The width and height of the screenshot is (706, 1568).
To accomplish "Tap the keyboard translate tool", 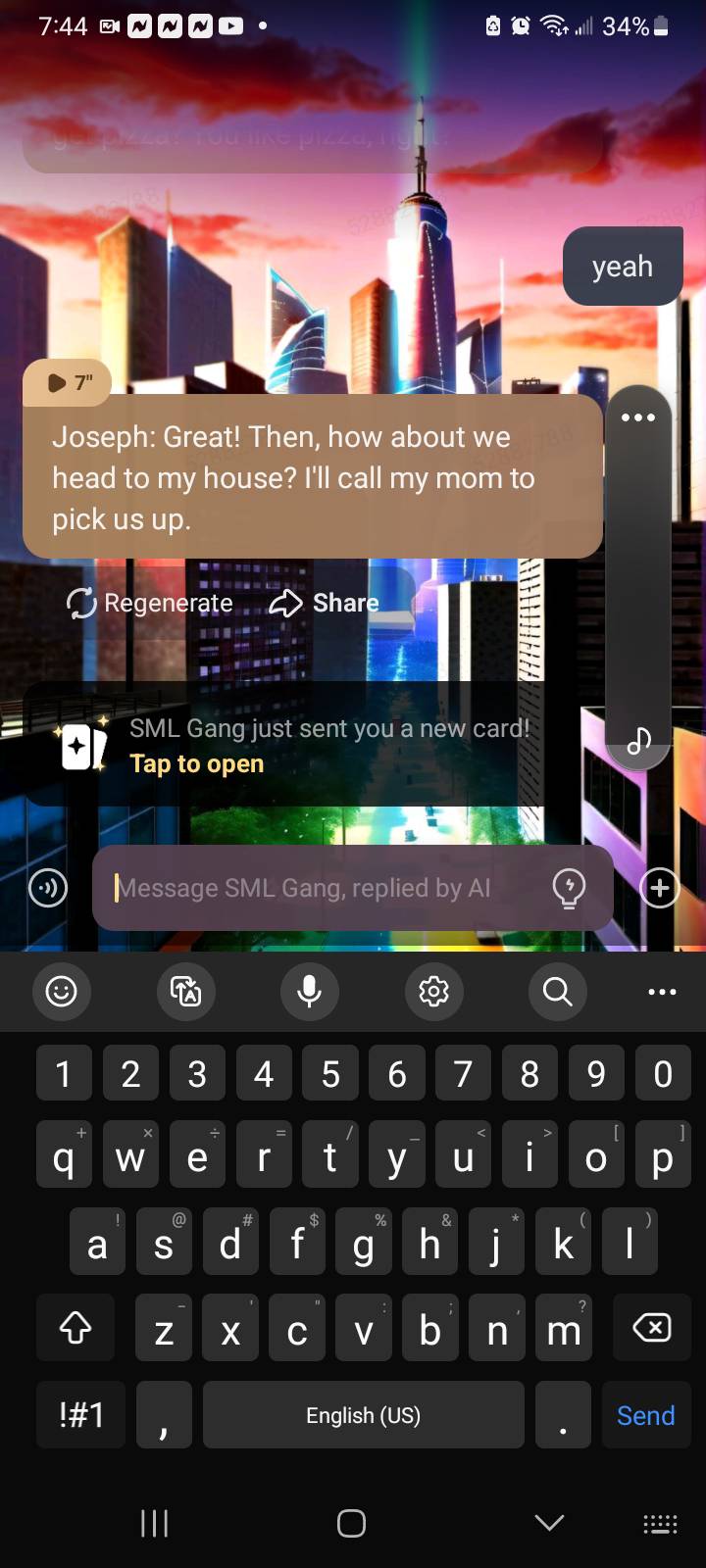I will tap(185, 992).
